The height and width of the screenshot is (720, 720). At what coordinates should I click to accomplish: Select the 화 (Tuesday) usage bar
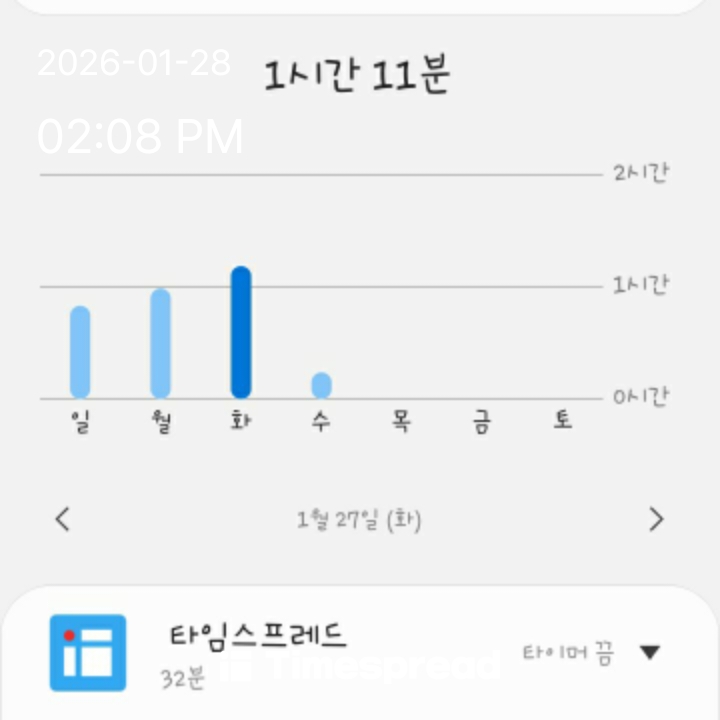click(241, 332)
